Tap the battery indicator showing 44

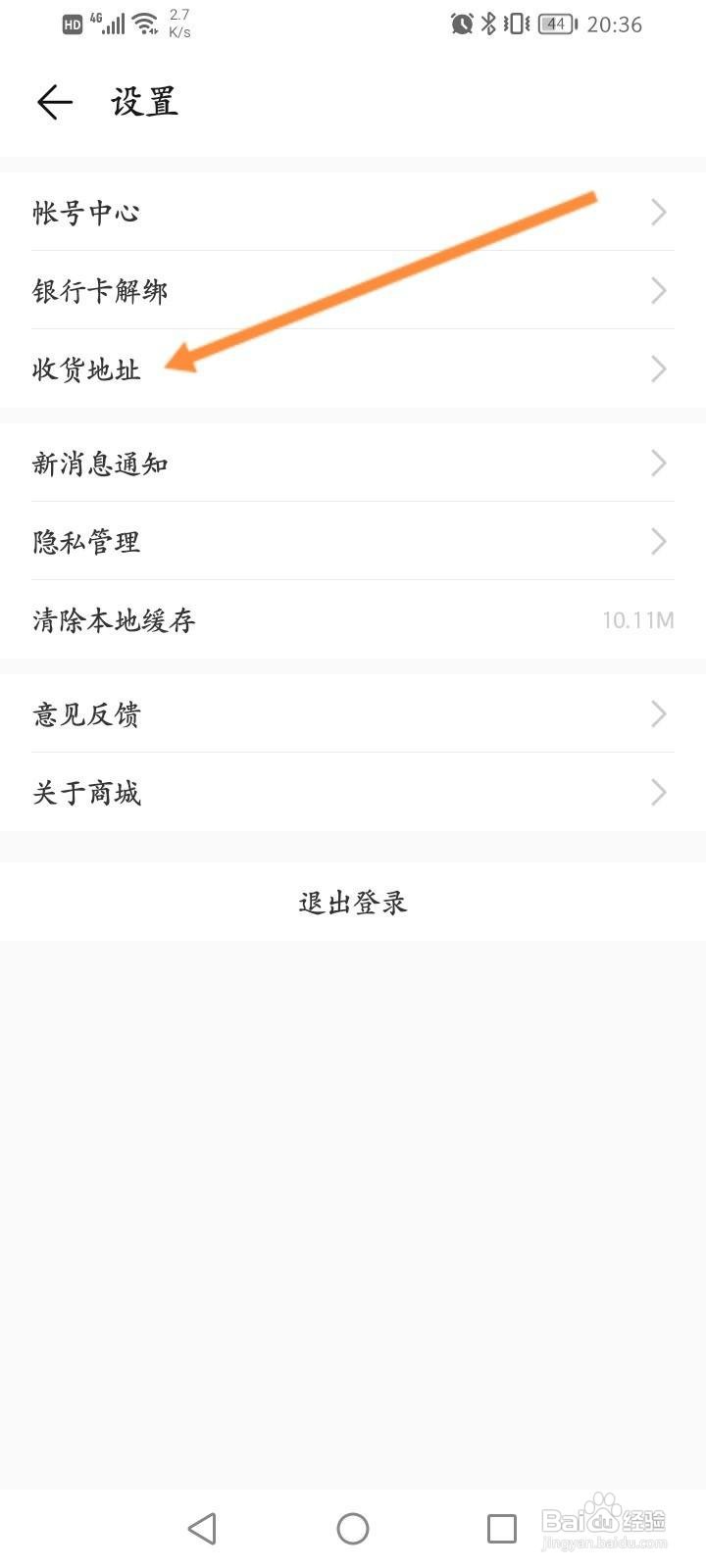[x=554, y=24]
